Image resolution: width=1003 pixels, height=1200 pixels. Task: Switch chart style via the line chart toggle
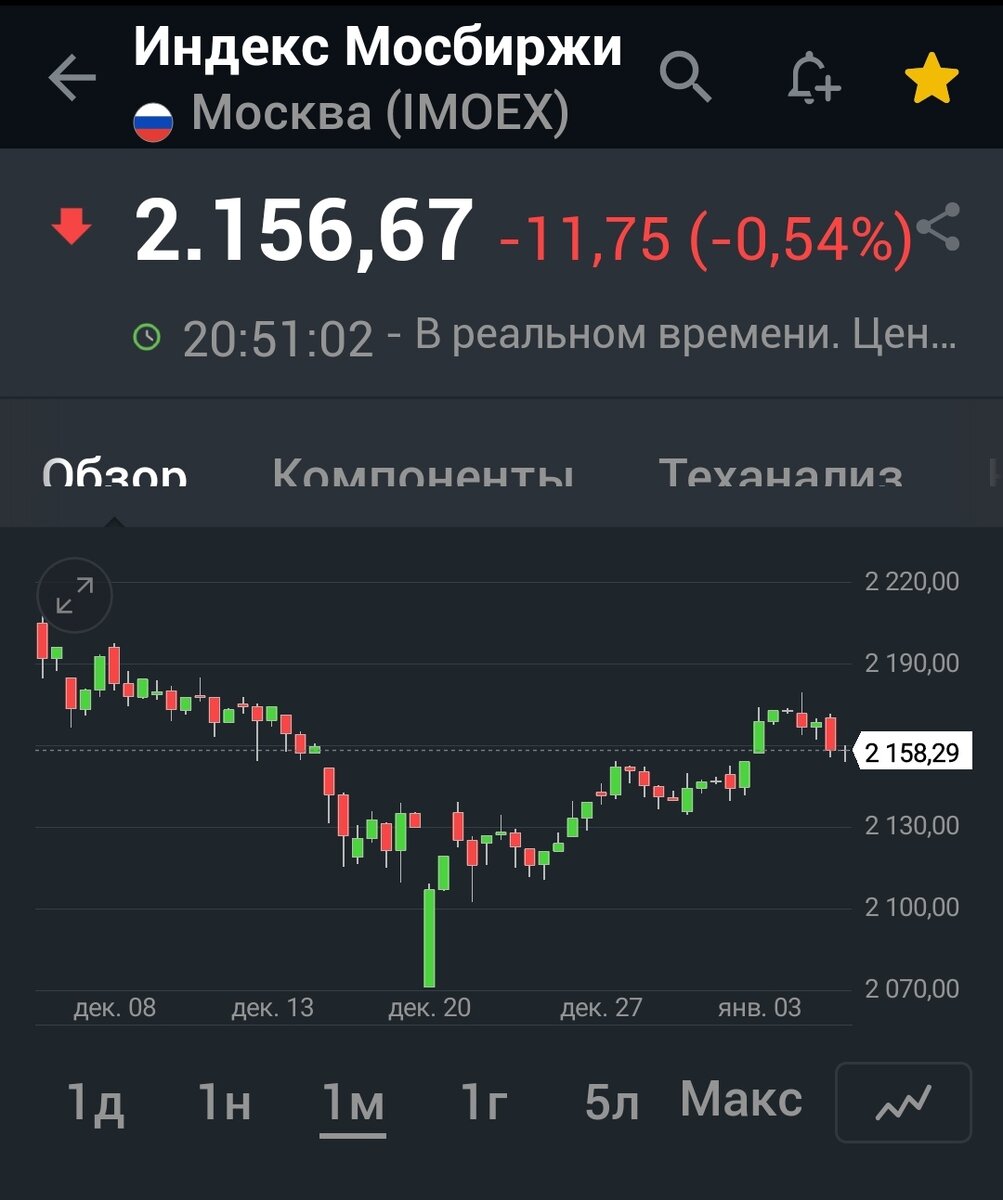(905, 1100)
